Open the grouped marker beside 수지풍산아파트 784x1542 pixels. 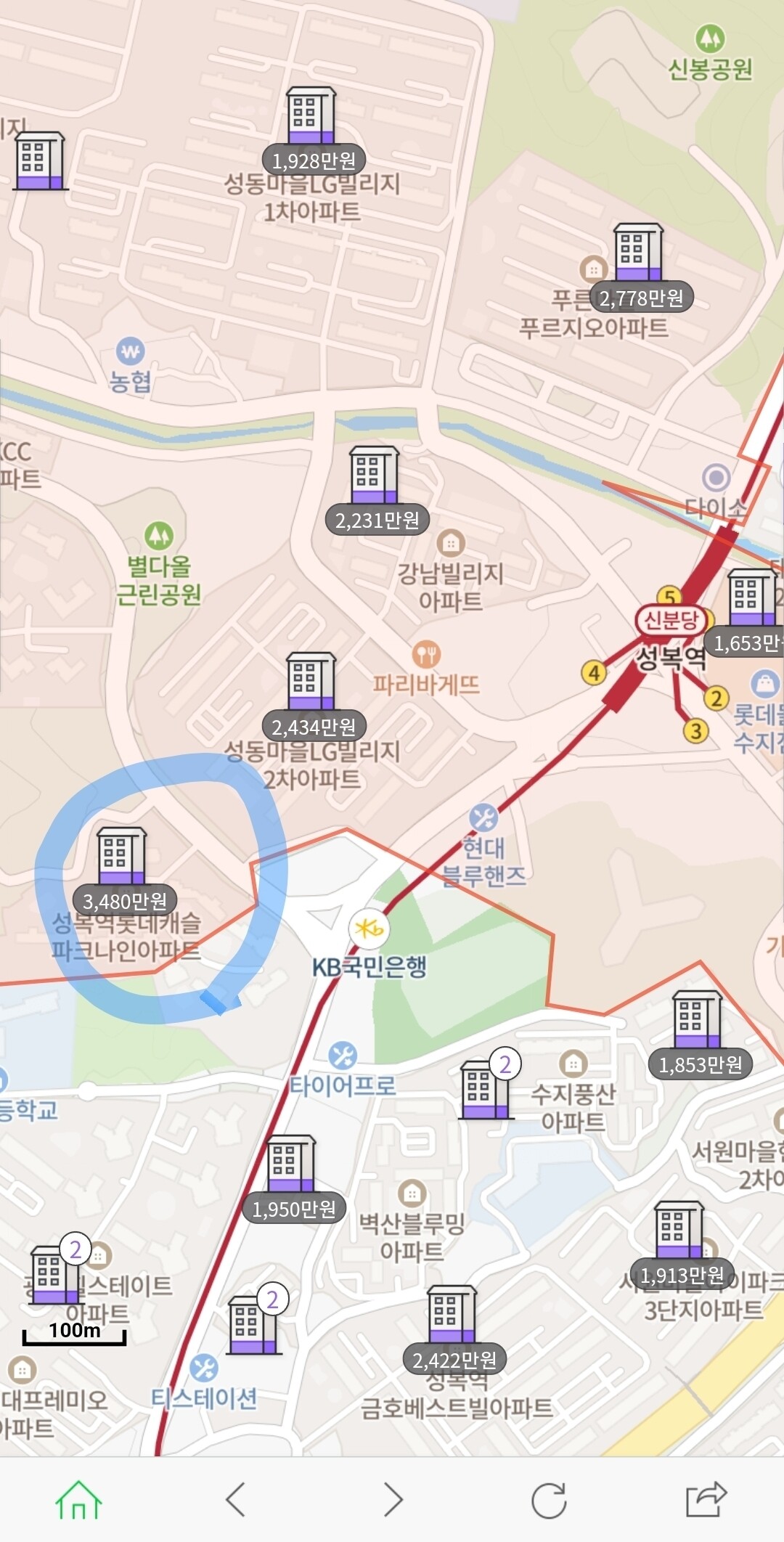[x=485, y=1090]
